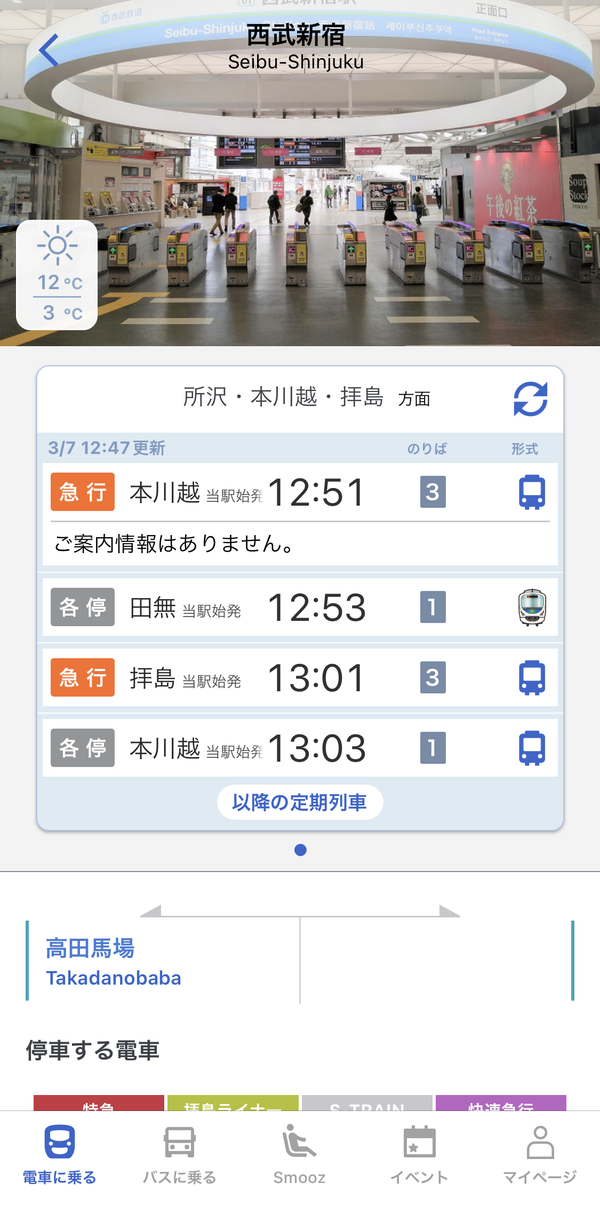Open the Smooz tab
Screen dimensions: 600x1214
click(300, 1155)
